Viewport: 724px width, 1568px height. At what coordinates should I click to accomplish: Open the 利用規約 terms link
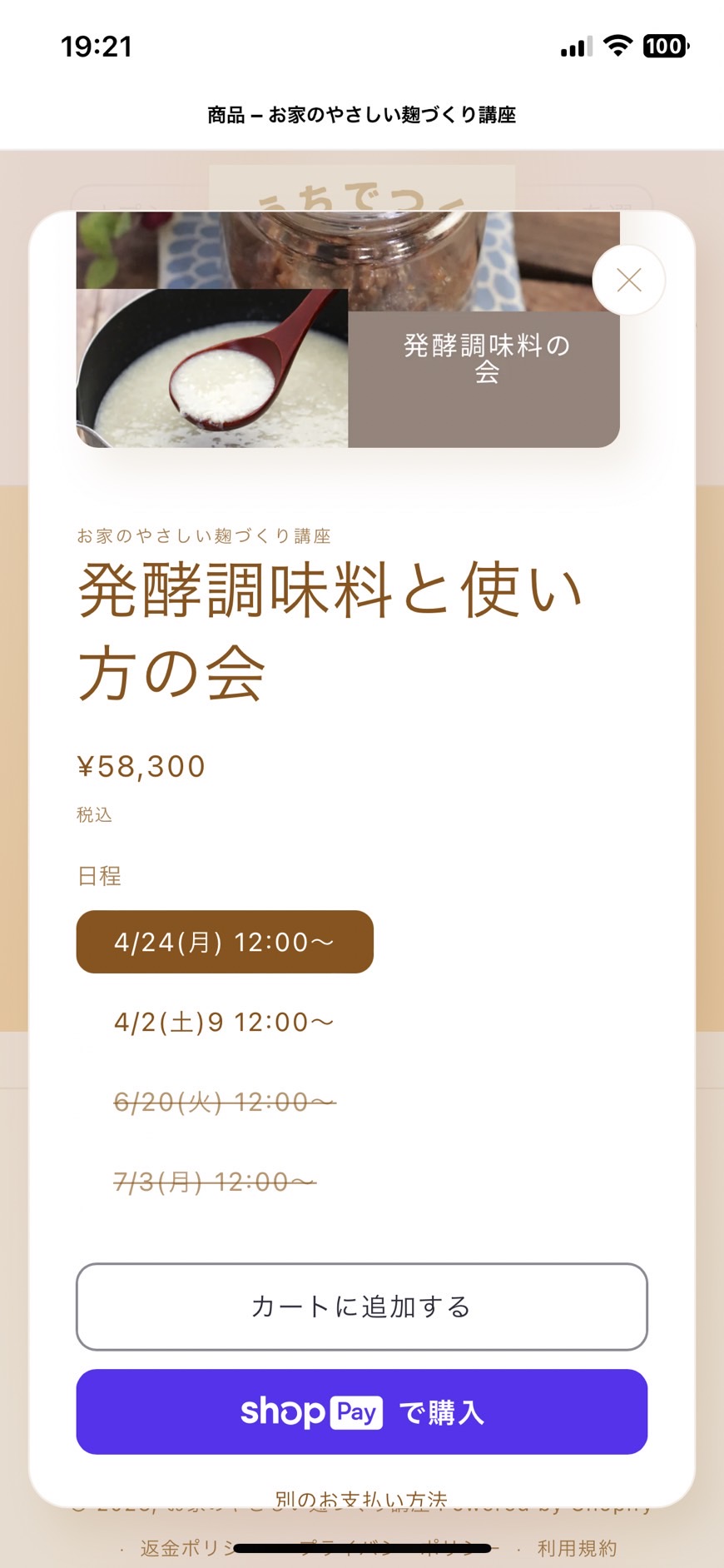coord(577,1548)
